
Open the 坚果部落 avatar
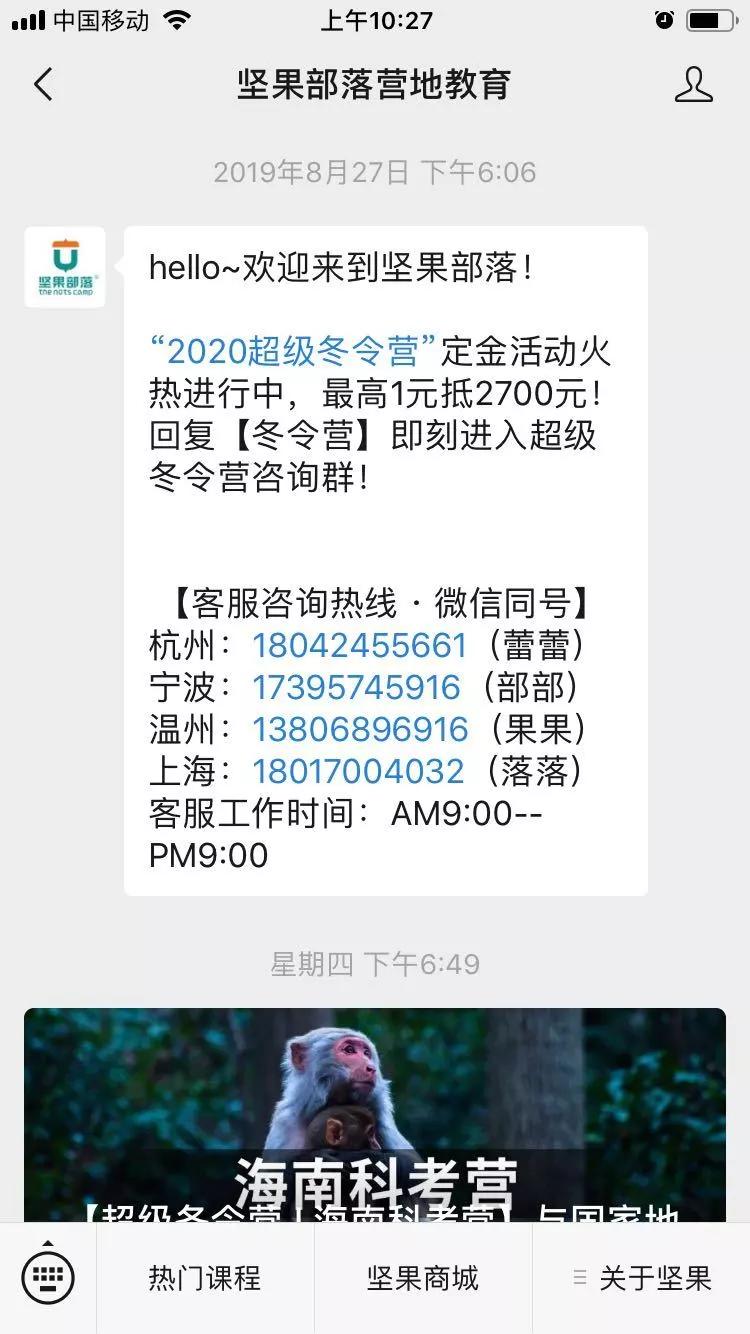click(65, 267)
